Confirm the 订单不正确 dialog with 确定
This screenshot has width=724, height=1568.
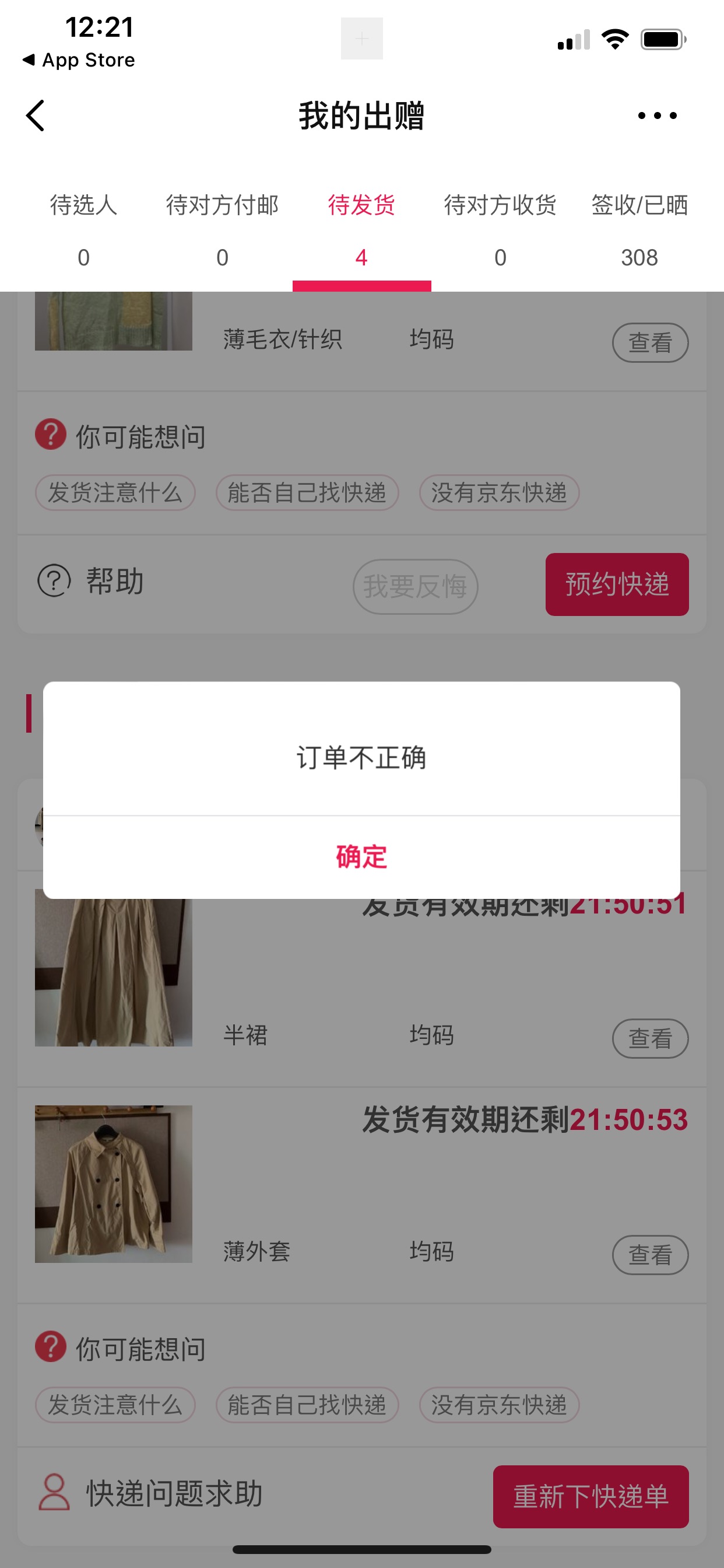tap(361, 856)
